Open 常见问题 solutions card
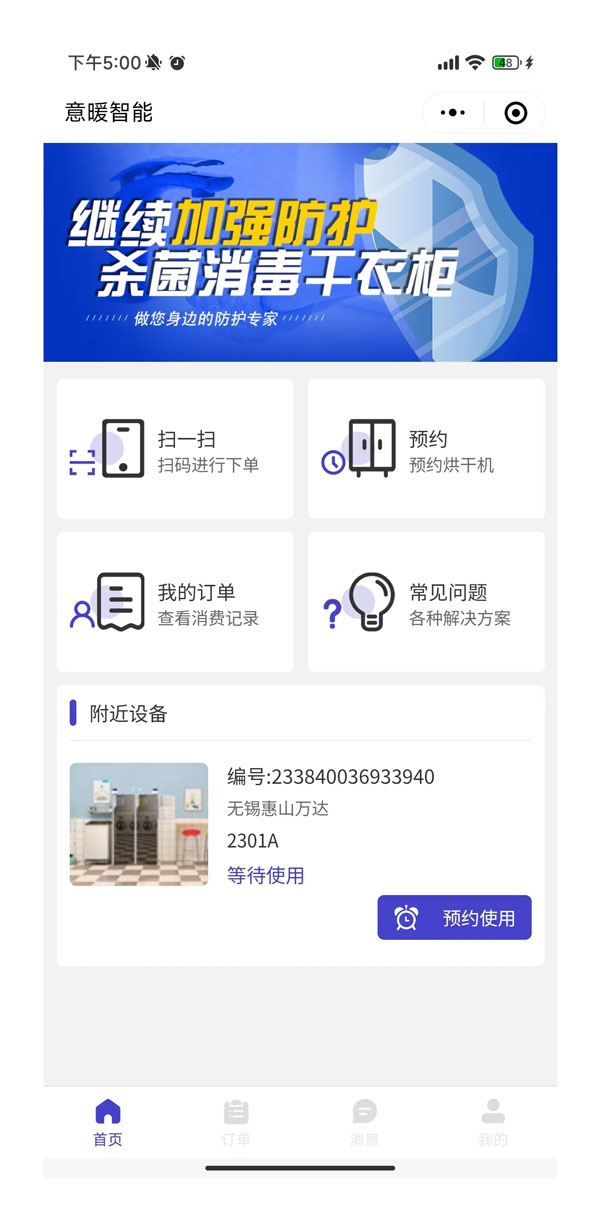600x1215 pixels. pyautogui.click(x=426, y=602)
